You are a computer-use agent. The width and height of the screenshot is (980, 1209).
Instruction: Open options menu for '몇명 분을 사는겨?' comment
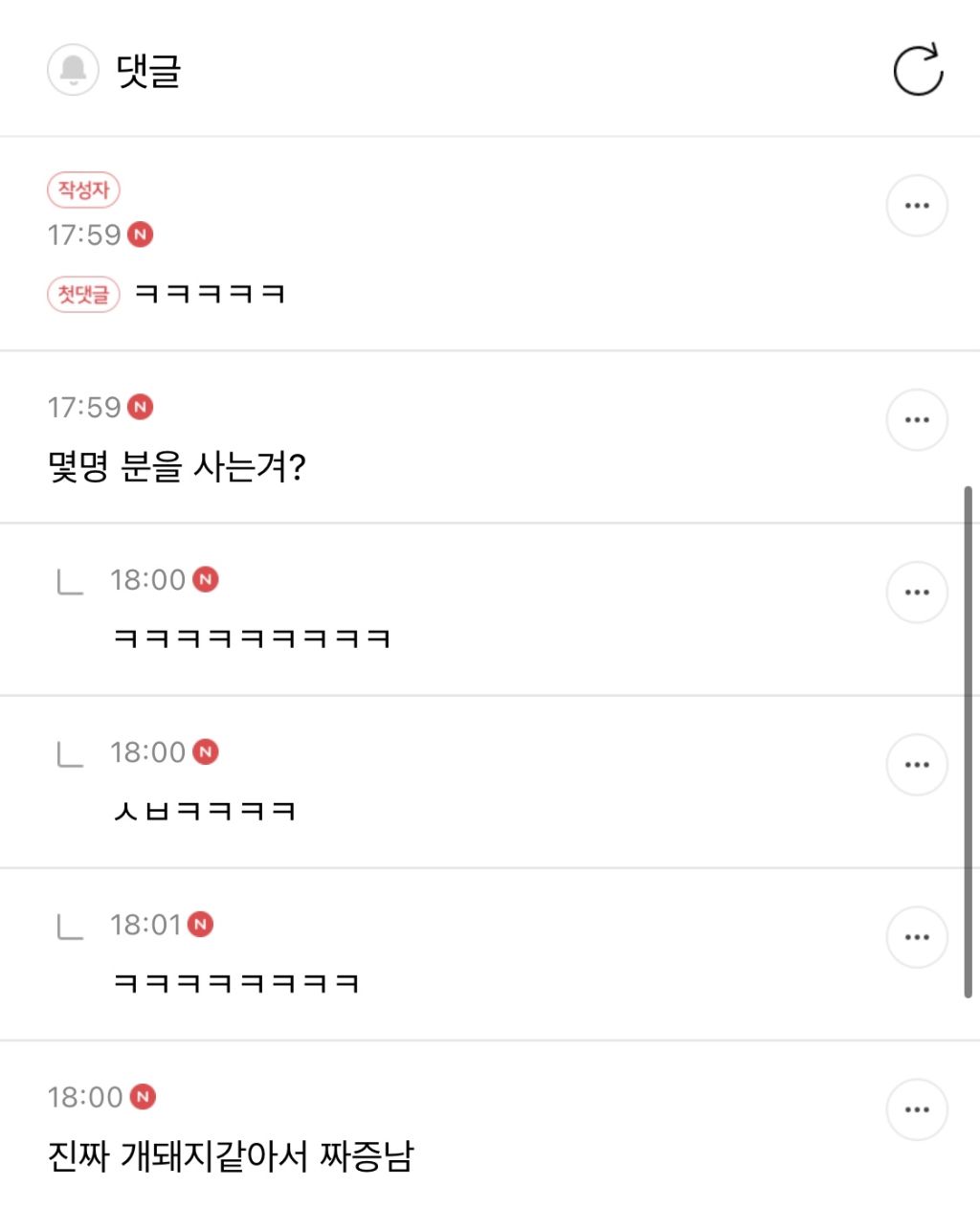[916, 419]
